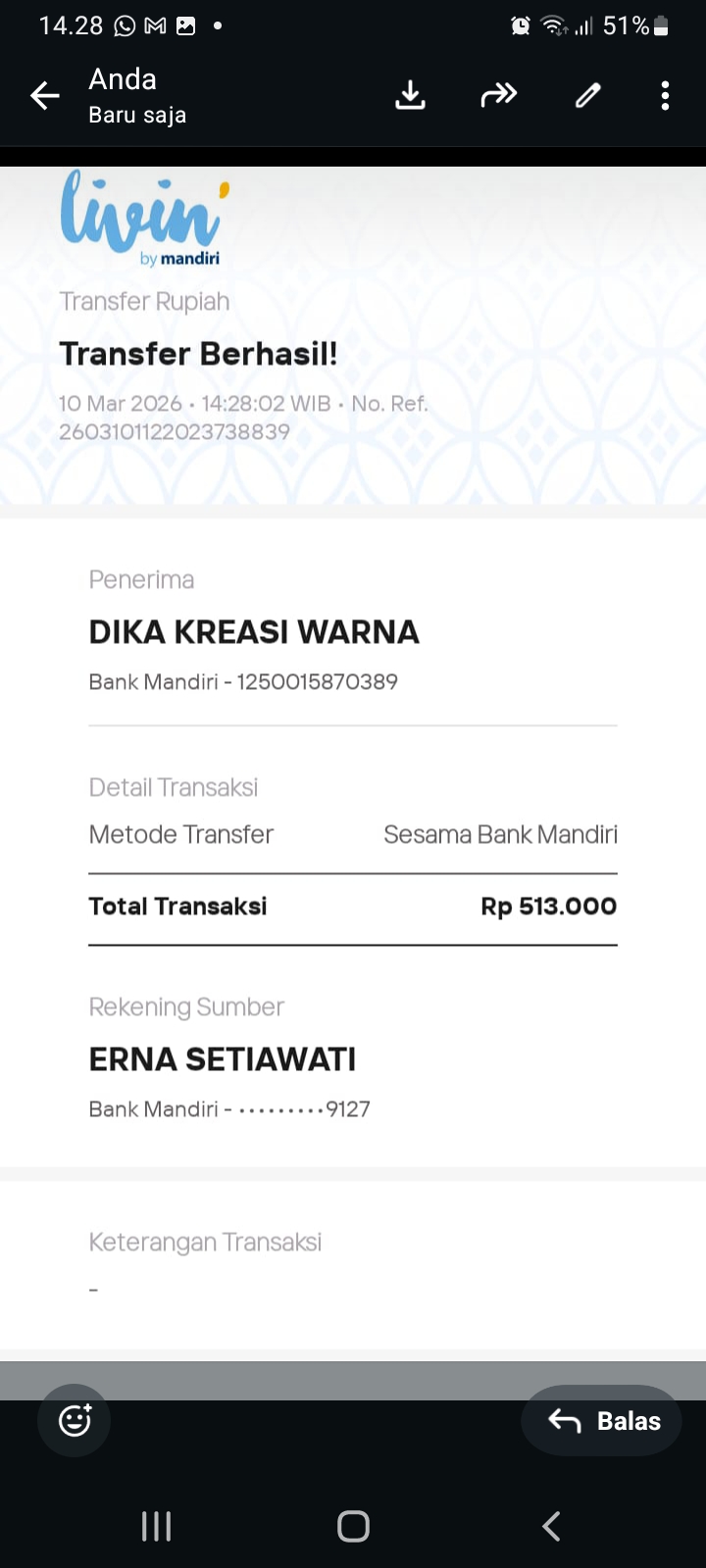The height and width of the screenshot is (1568, 706).
Task: Tap the Balas reply button
Action: point(602,1420)
